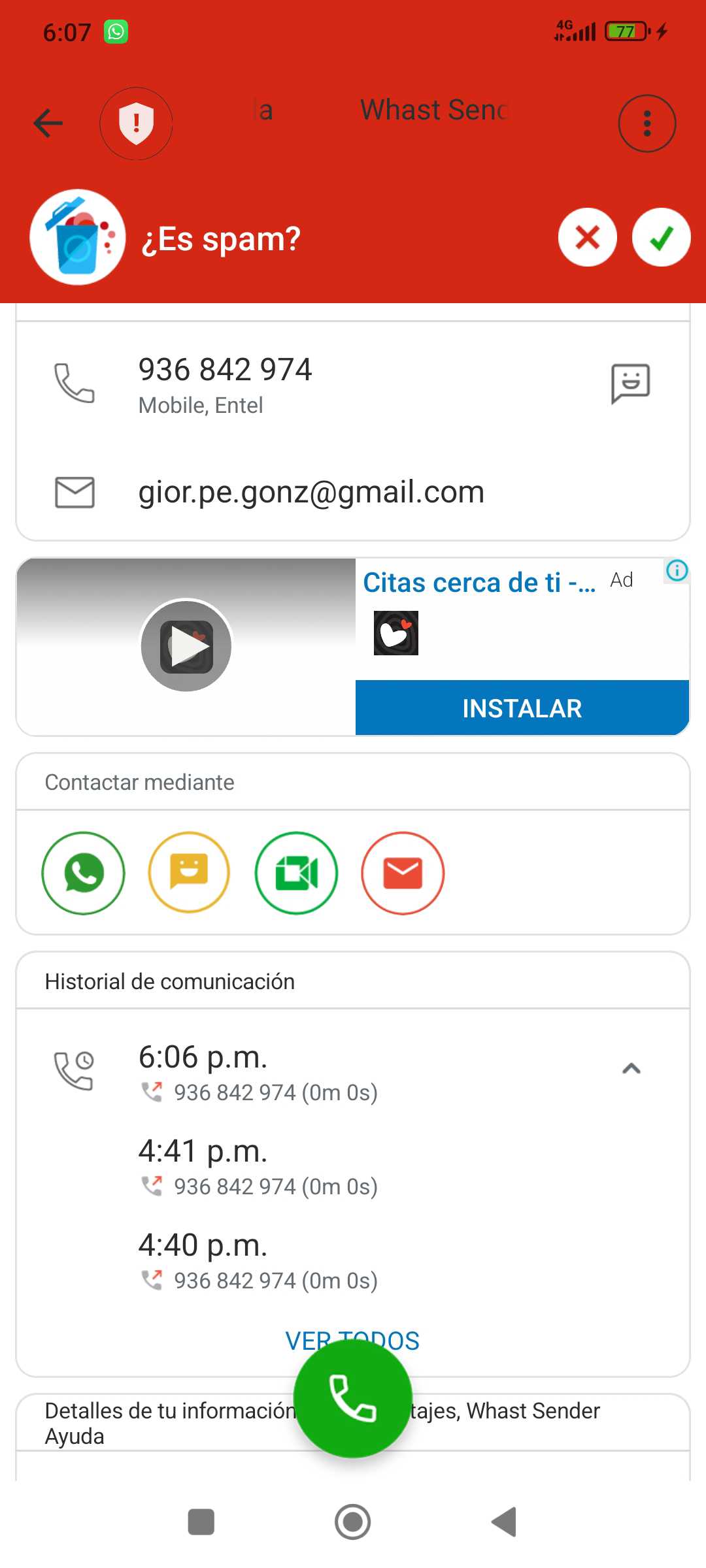This screenshot has height=1568, width=706.
Task: Open the ad info icon
Action: pos(677,571)
